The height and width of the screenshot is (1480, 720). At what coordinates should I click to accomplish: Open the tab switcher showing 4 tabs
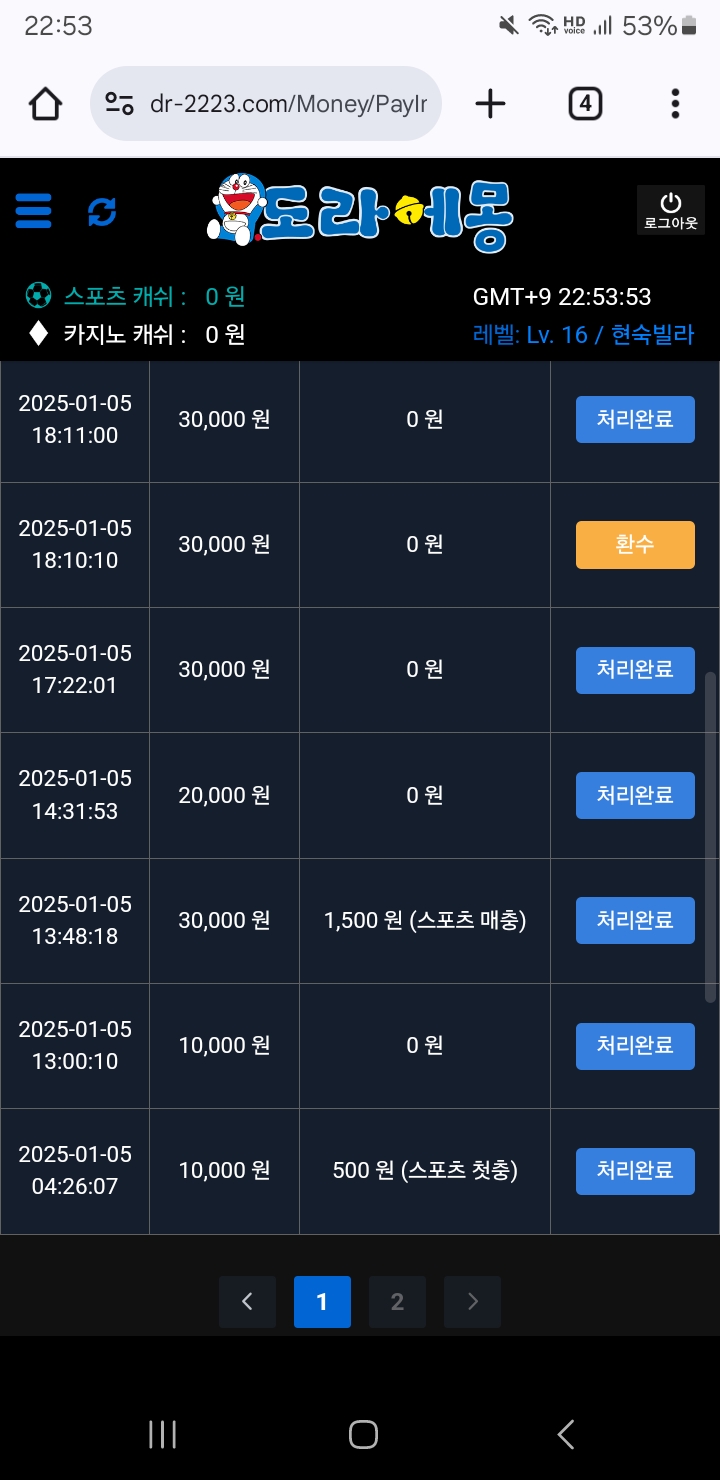click(585, 104)
